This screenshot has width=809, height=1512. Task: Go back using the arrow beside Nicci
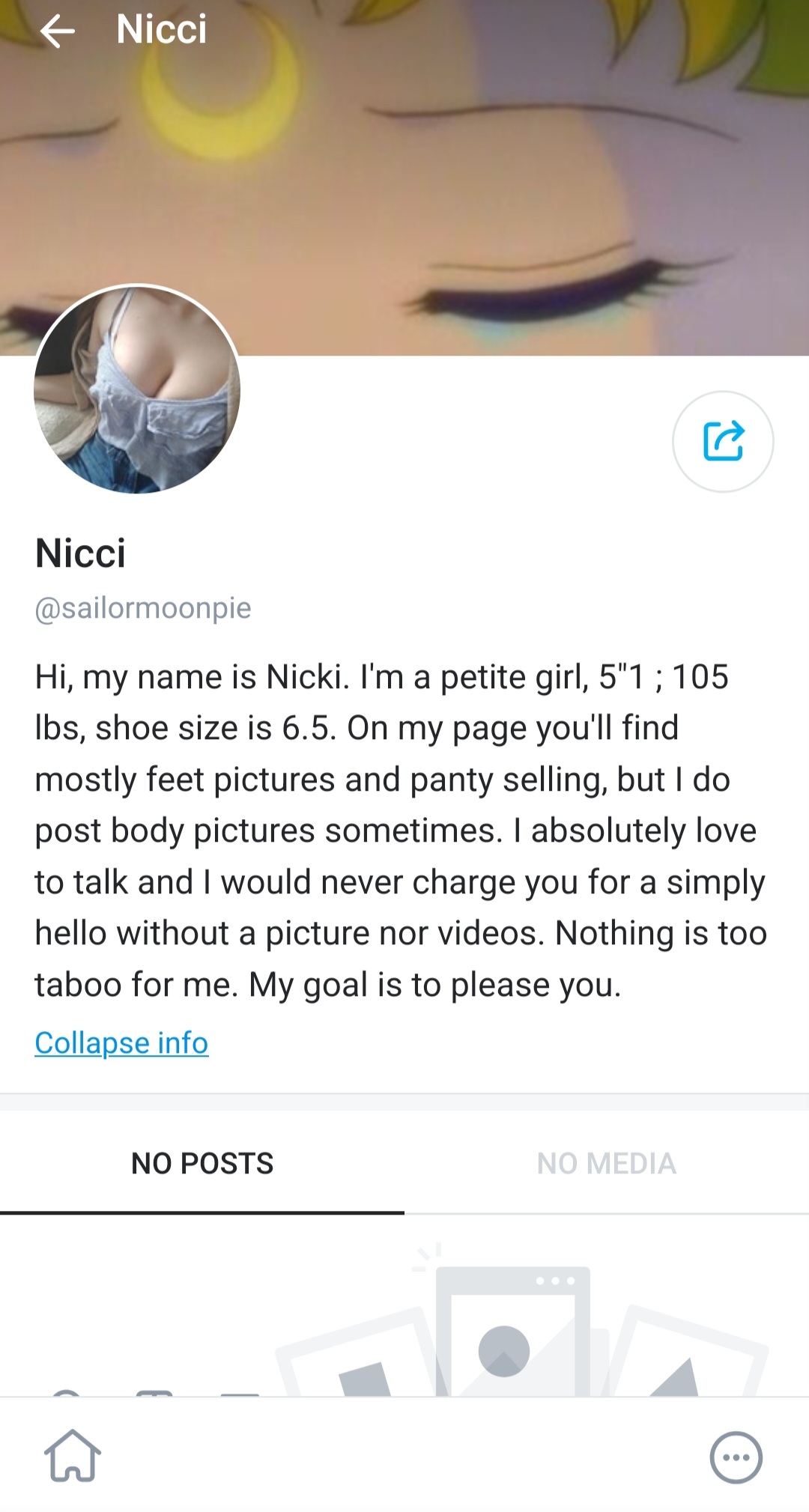(x=58, y=31)
